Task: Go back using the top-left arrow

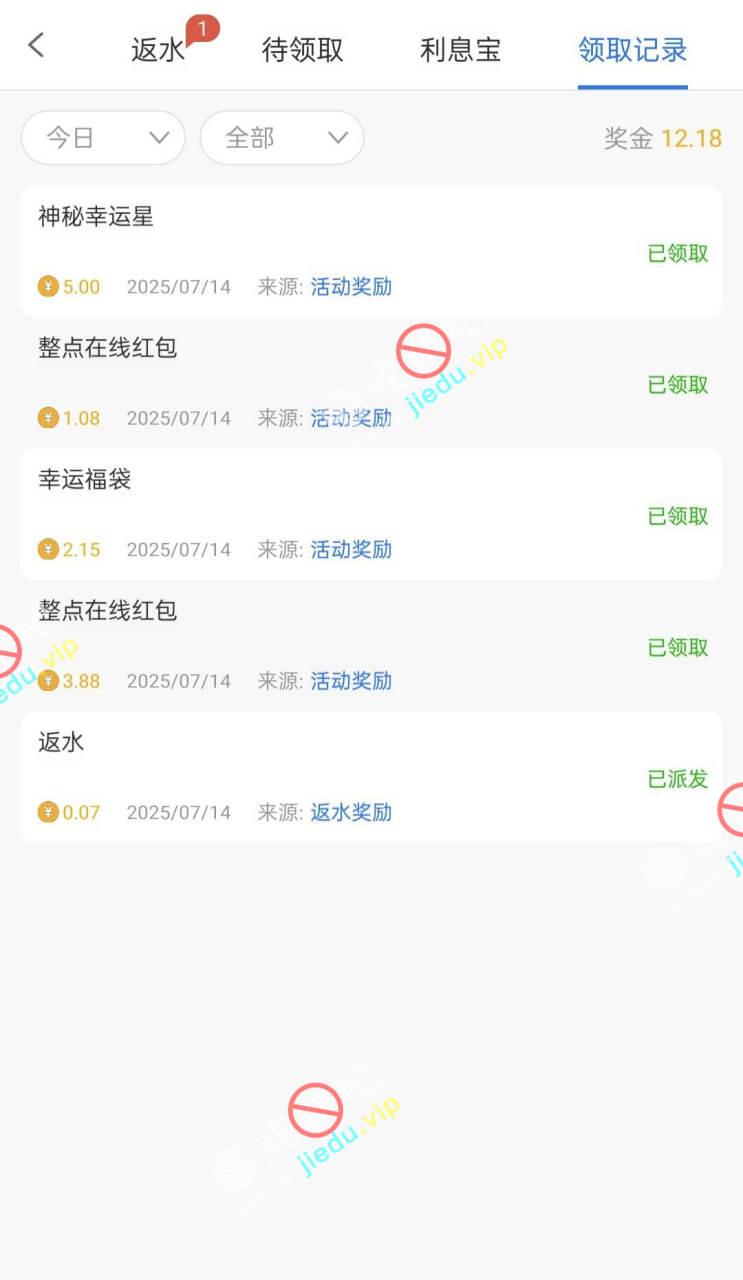Action: coord(37,45)
